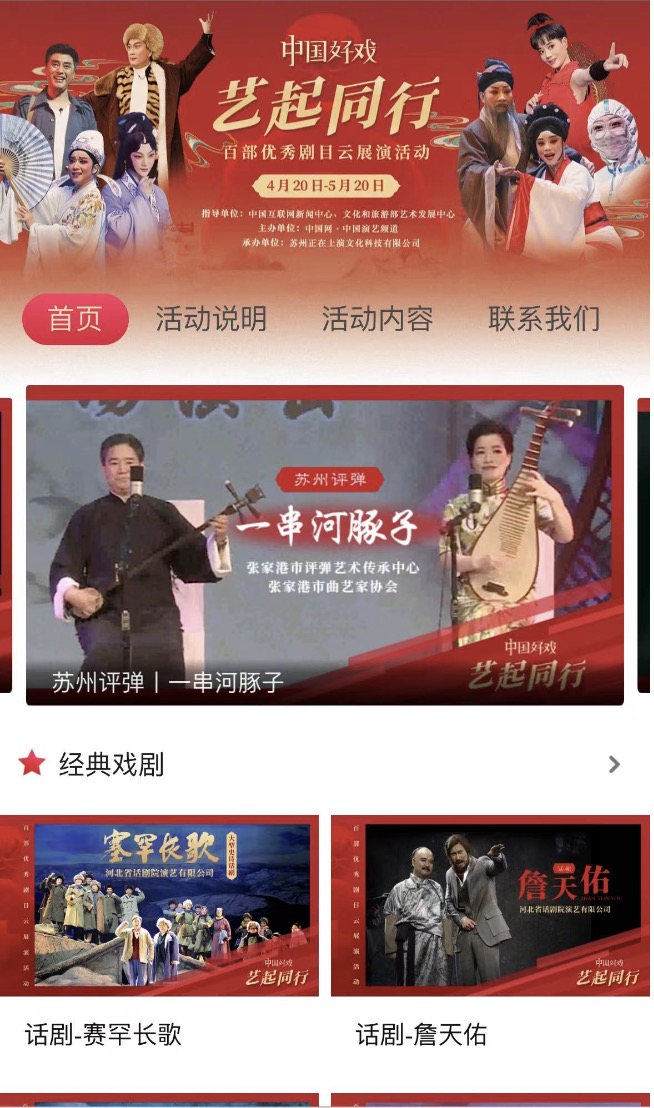Open the 话剧-赛罕长歌 card
This screenshot has width=654, height=1108.
coord(159,933)
